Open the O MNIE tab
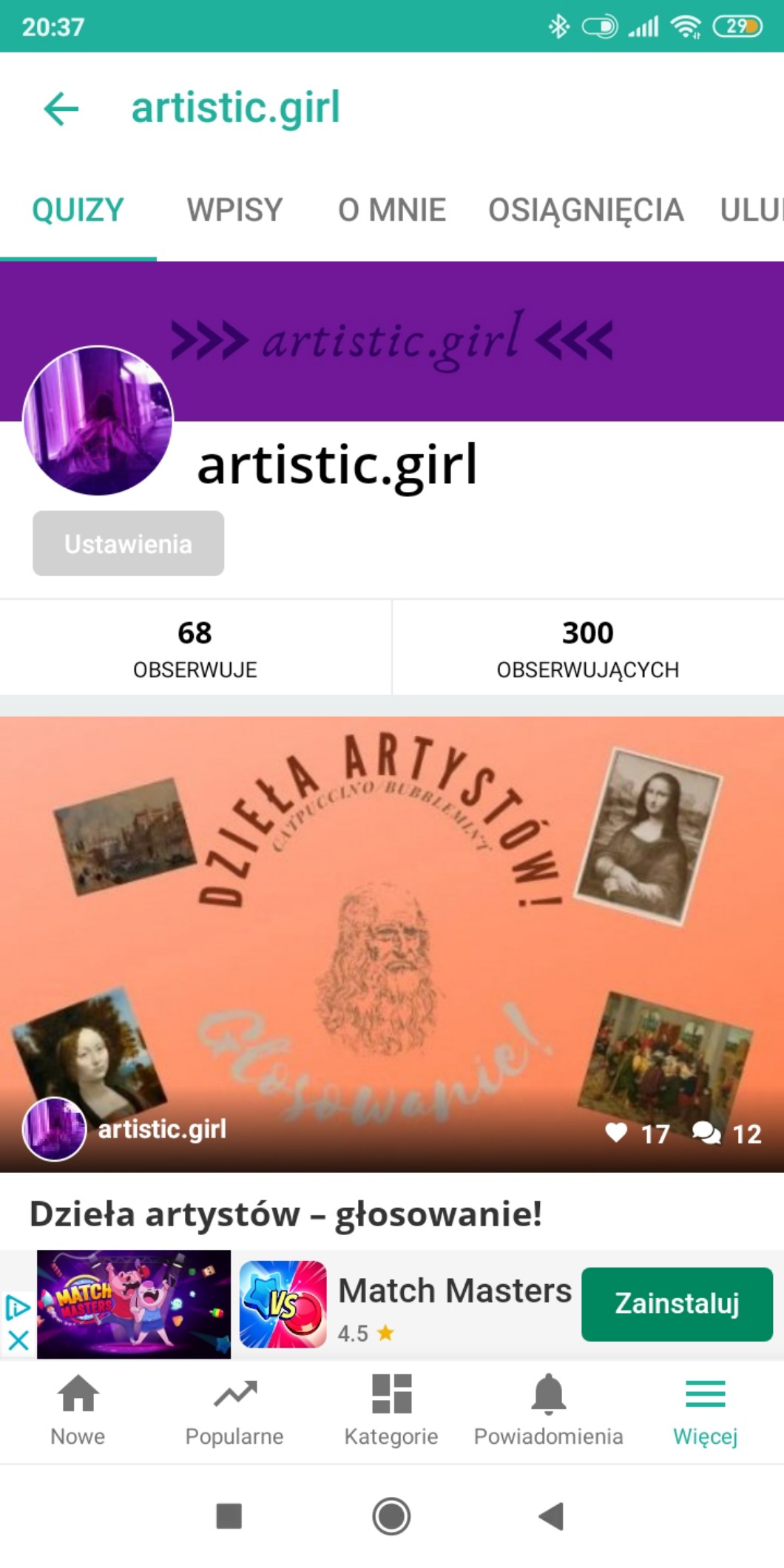This screenshot has height=1568, width=784. (391, 210)
